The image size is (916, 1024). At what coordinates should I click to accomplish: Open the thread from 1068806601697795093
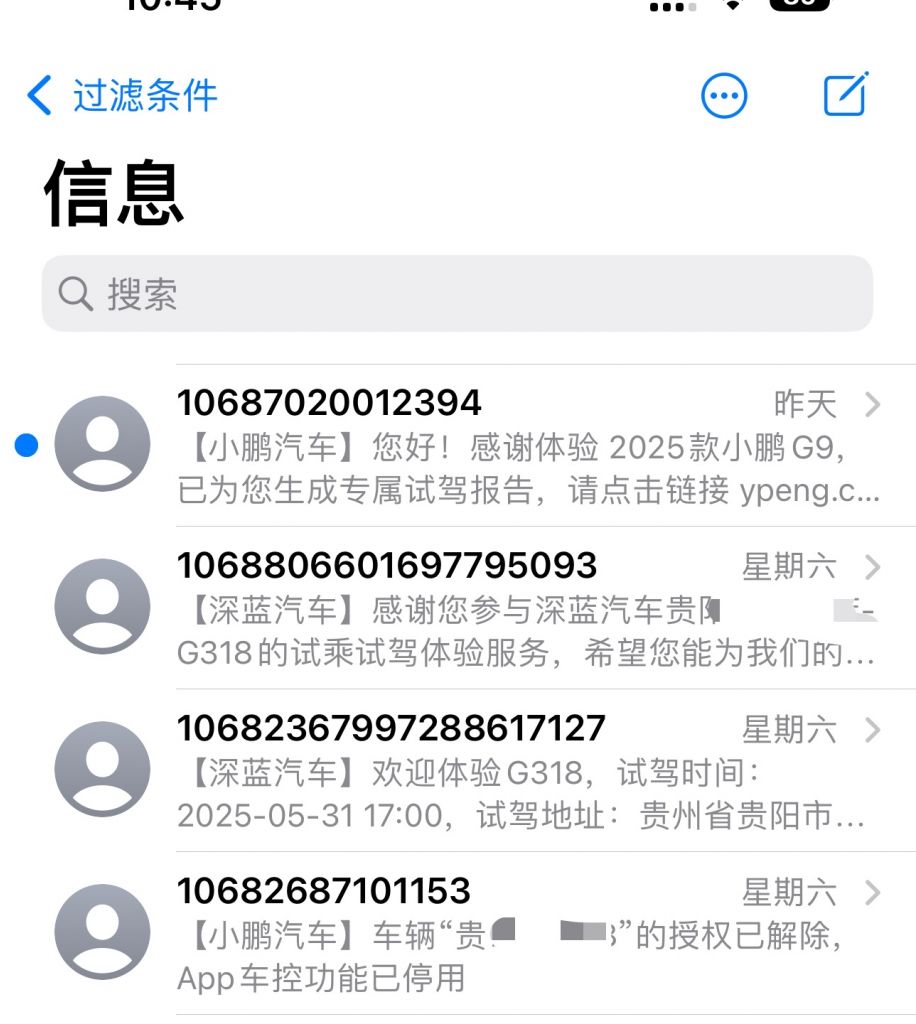click(528, 609)
